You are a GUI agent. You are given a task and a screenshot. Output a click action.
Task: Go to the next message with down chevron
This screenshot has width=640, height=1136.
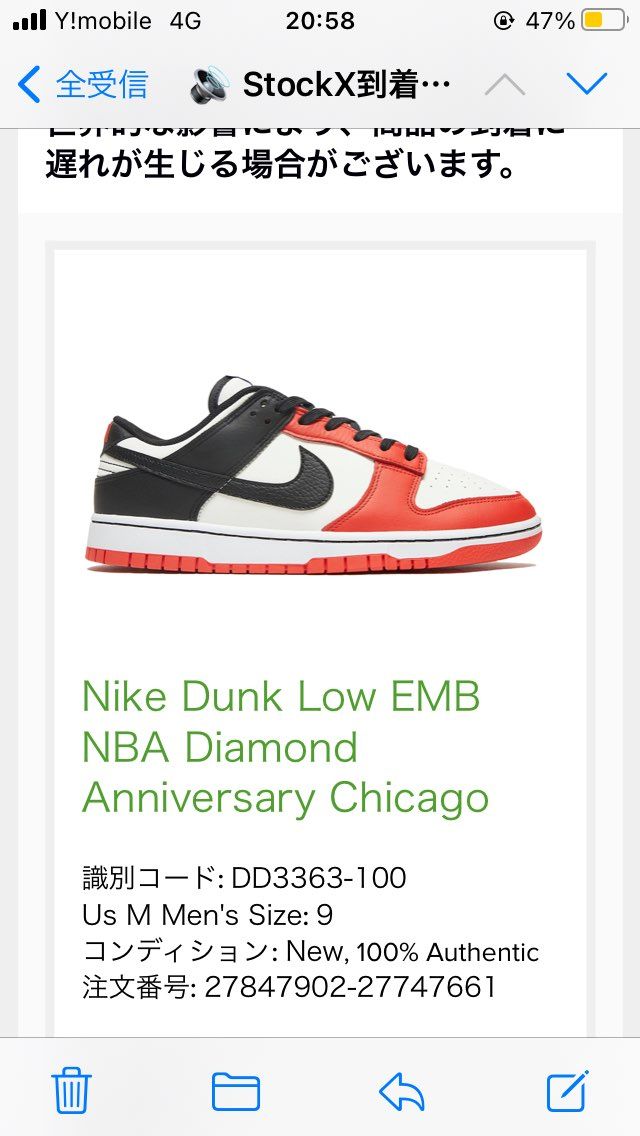[x=587, y=85]
